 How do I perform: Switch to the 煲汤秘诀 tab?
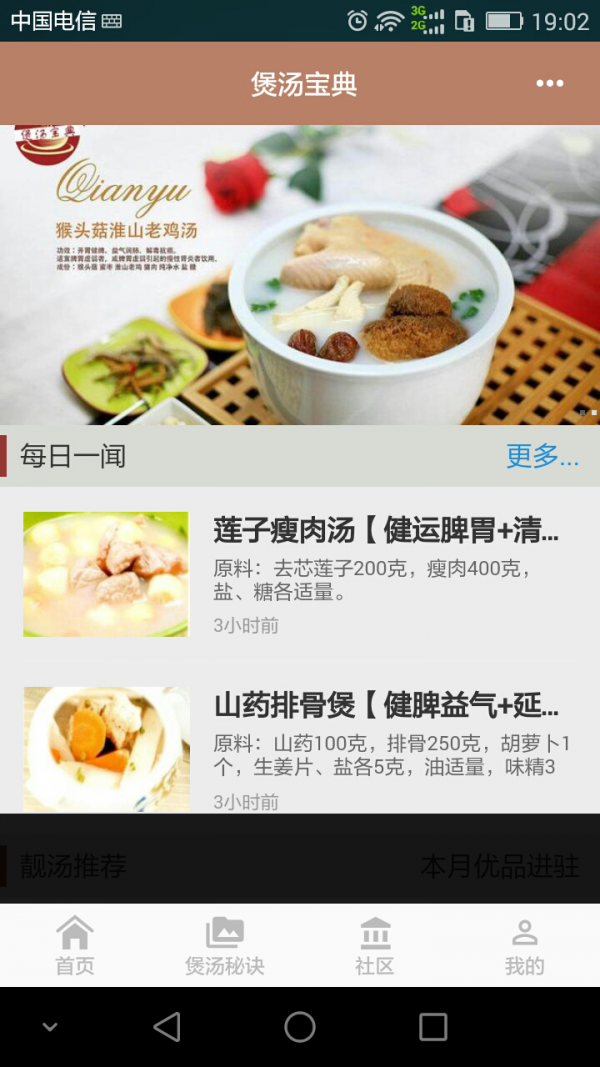225,946
